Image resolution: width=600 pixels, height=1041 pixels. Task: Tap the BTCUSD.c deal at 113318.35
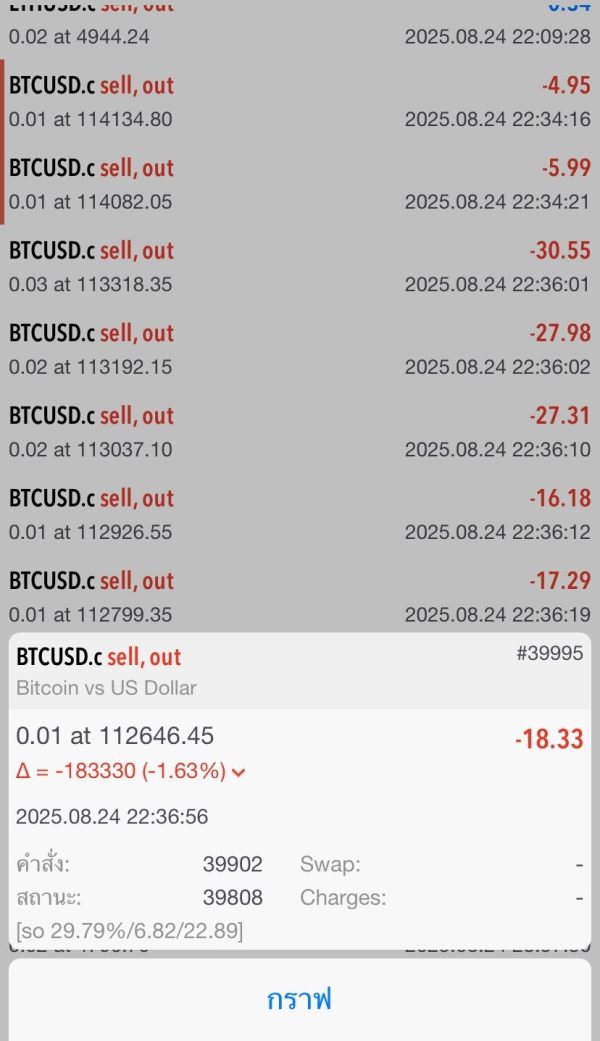pos(300,267)
